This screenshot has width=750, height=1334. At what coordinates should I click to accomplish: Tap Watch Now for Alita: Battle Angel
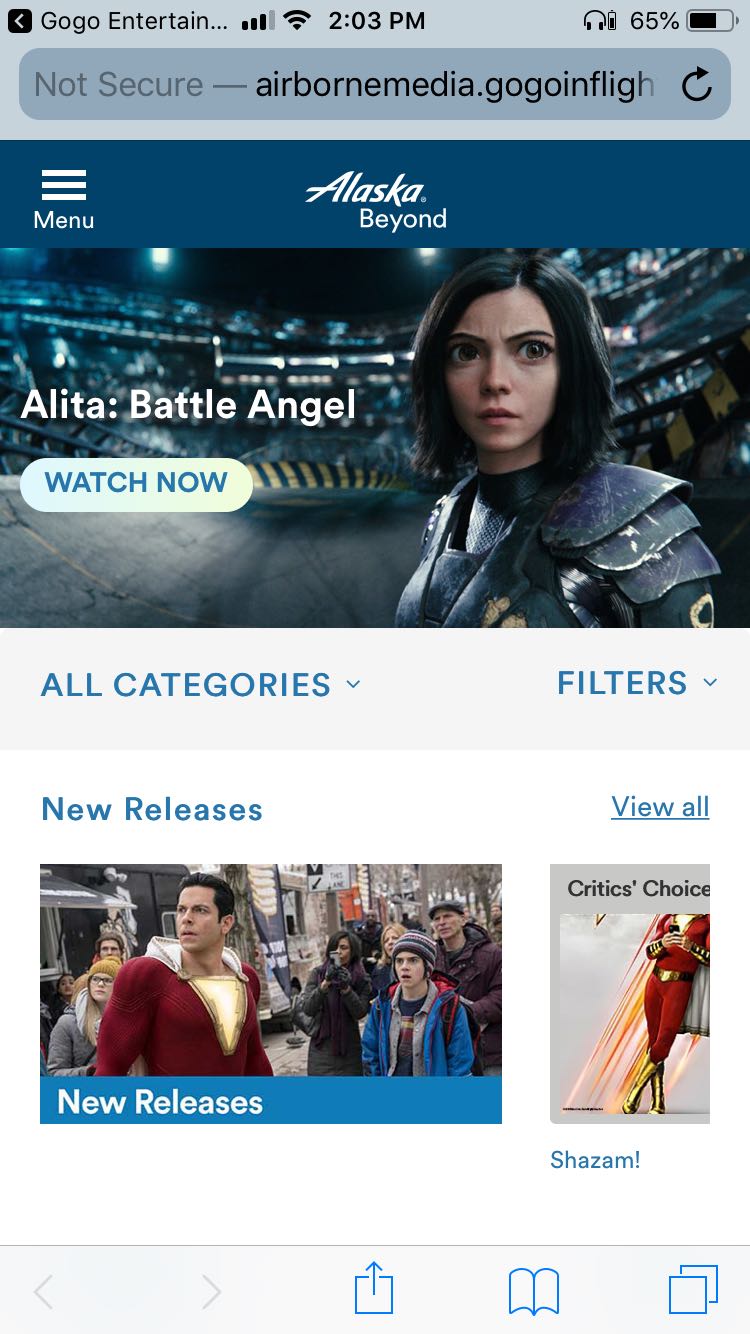point(136,484)
